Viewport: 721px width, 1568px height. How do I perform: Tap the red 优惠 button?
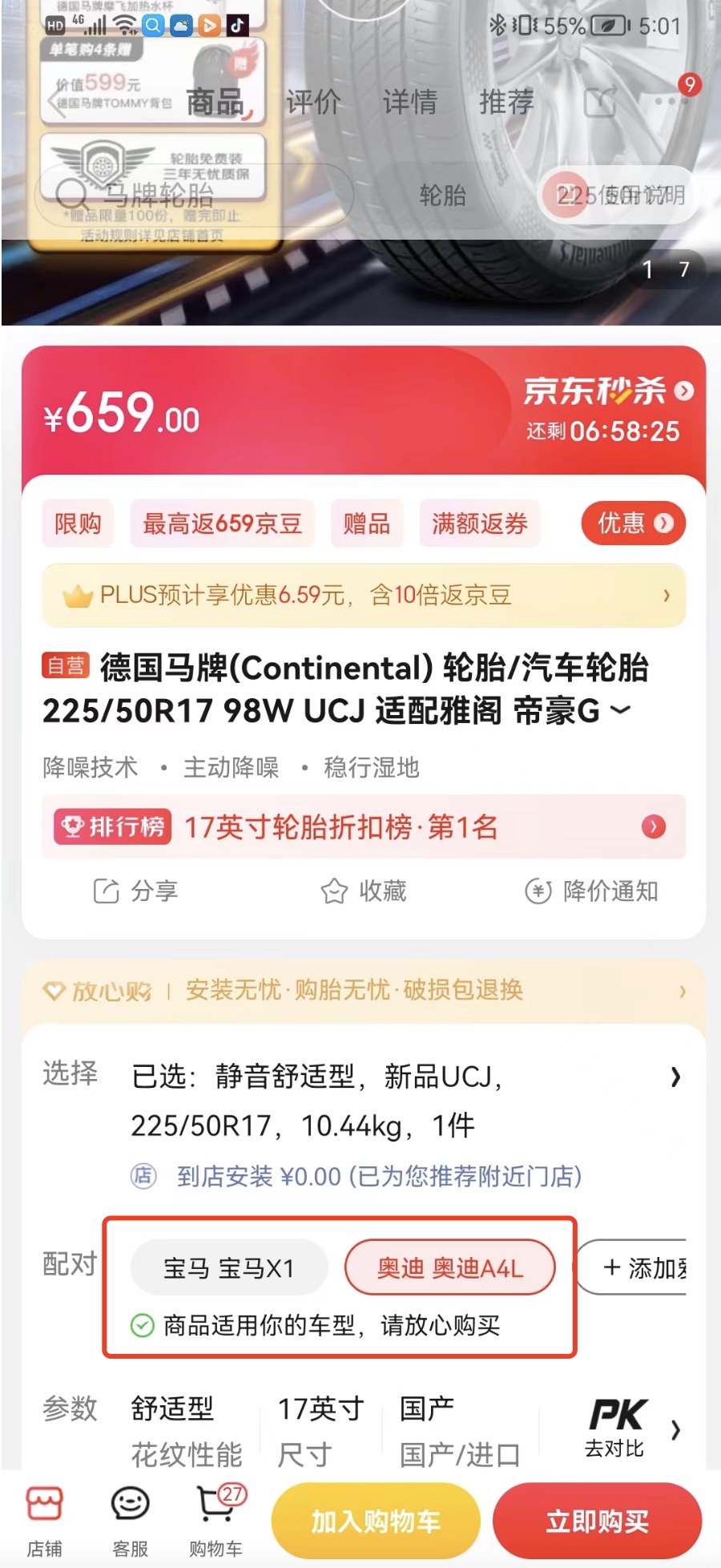click(x=633, y=523)
